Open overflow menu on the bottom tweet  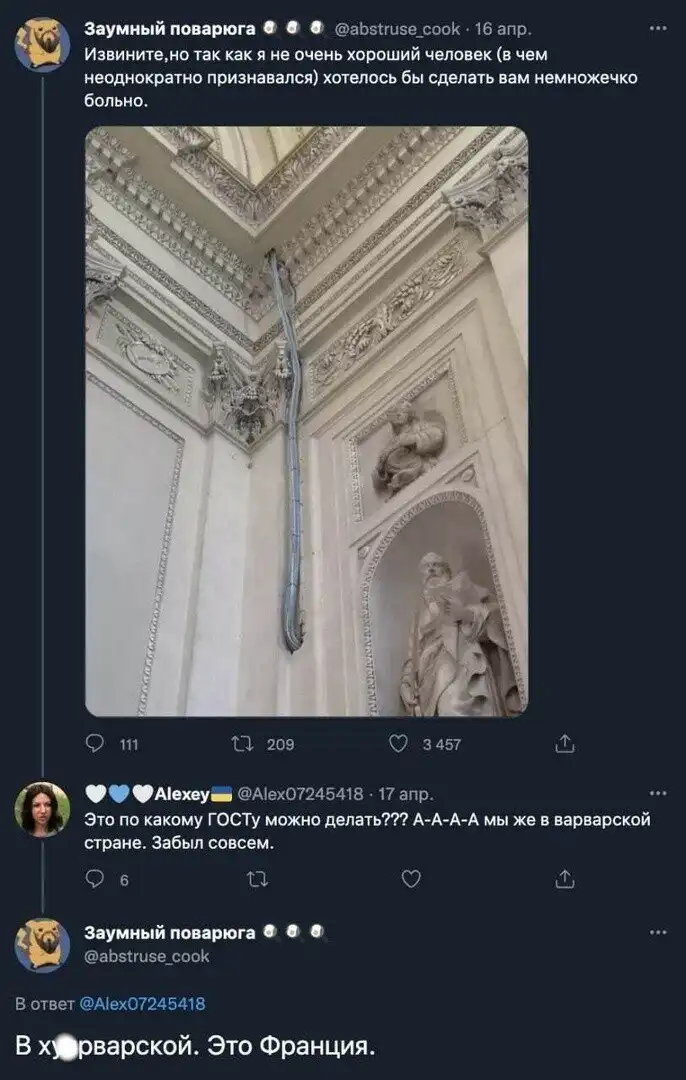[x=657, y=932]
